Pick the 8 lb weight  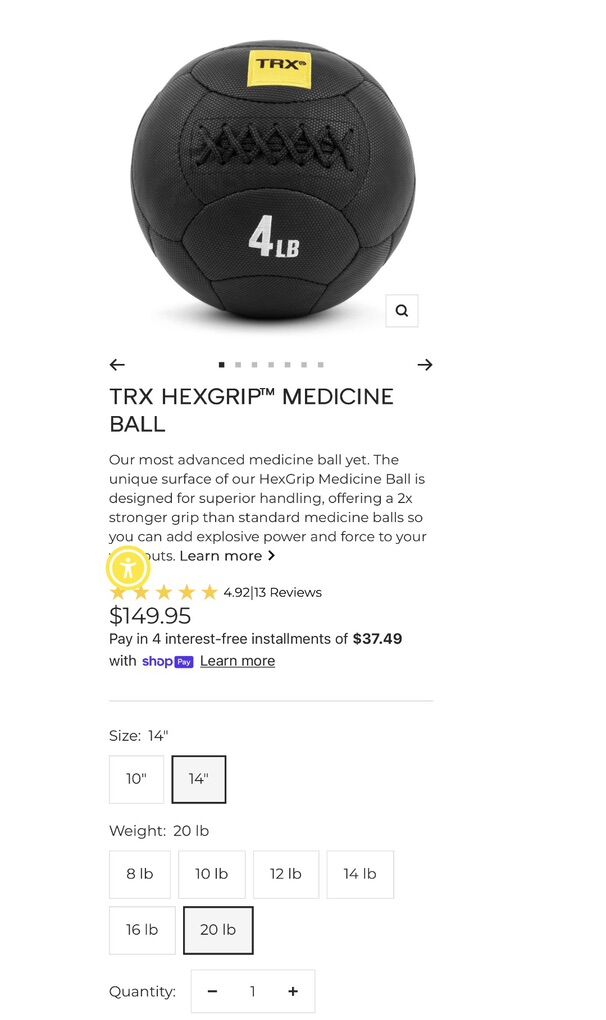pos(140,874)
